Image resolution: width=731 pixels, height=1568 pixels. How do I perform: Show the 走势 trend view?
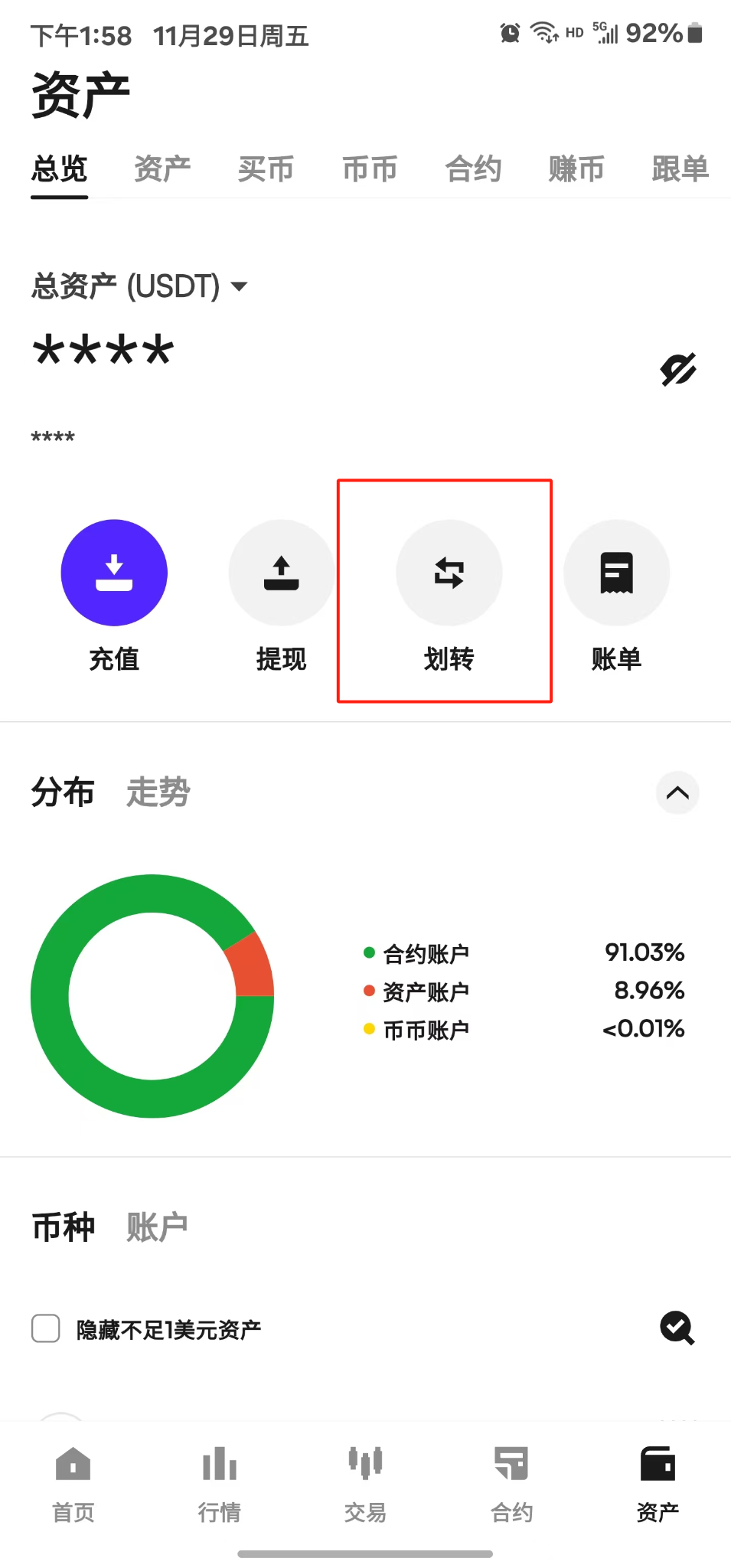click(158, 792)
